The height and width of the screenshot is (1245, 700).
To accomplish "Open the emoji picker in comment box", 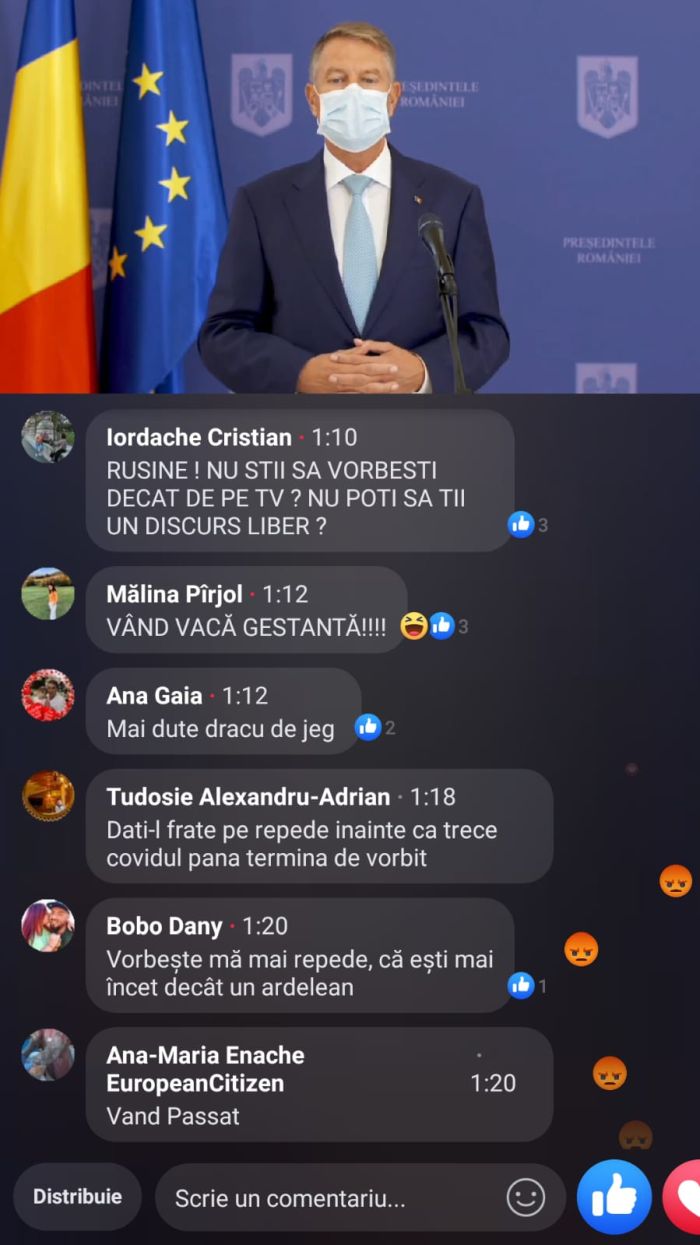I will coord(526,1197).
